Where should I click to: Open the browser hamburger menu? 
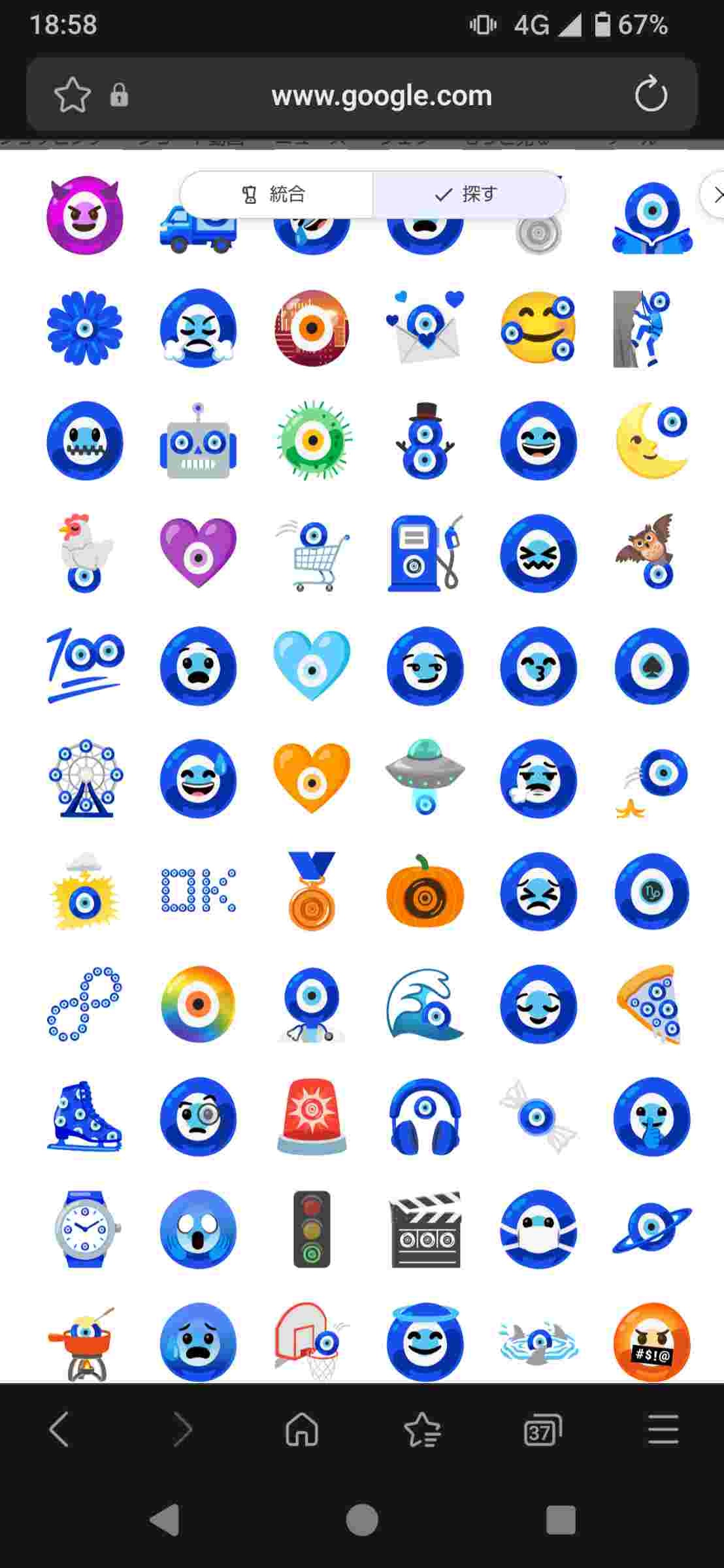coord(663,1429)
